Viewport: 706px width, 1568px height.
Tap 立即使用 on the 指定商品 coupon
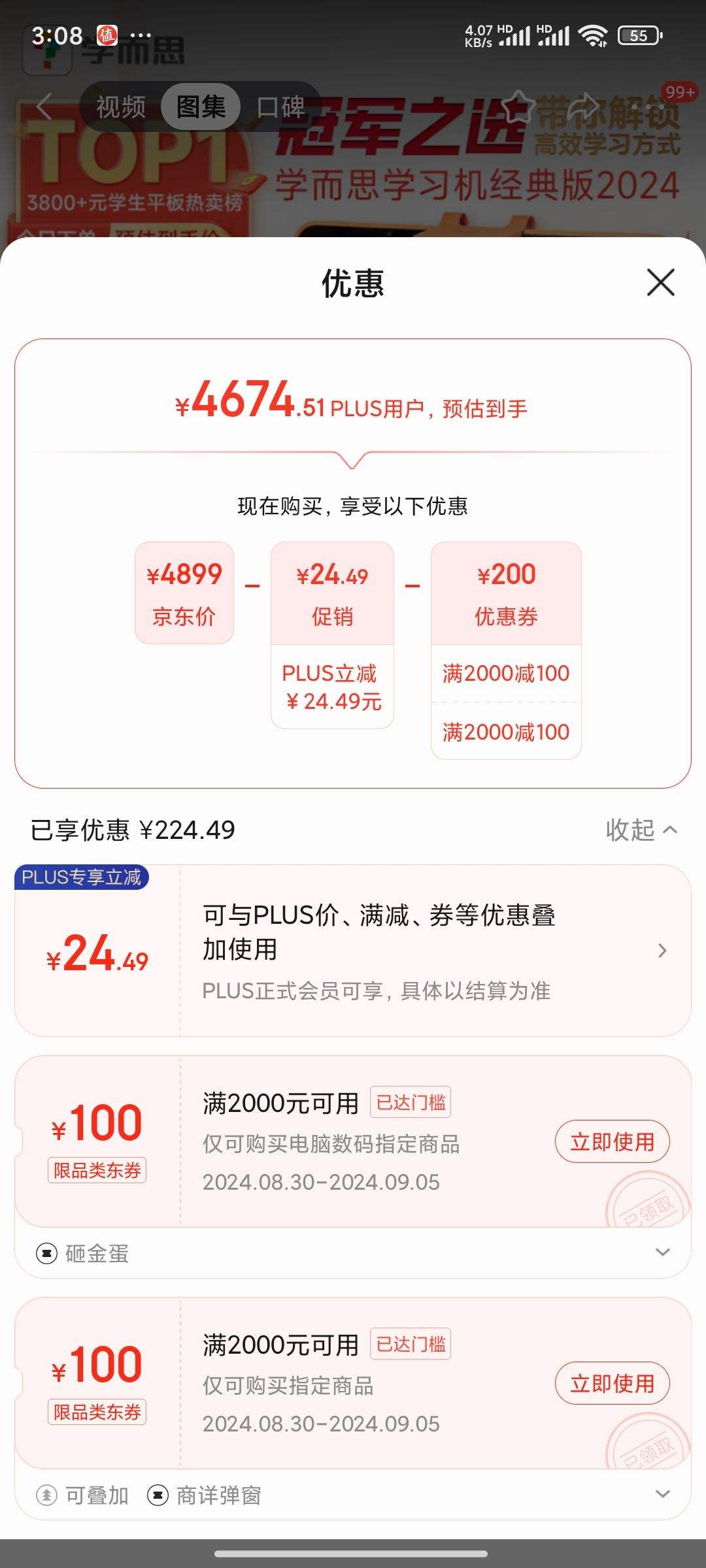(x=612, y=1384)
